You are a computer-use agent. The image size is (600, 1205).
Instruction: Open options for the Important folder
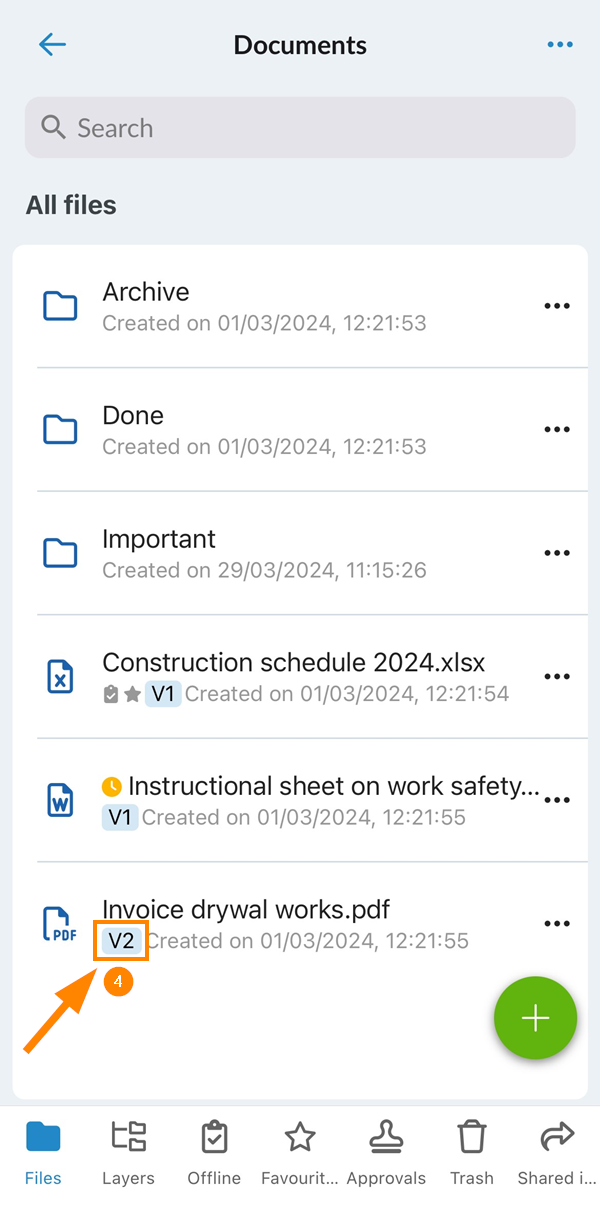click(557, 553)
